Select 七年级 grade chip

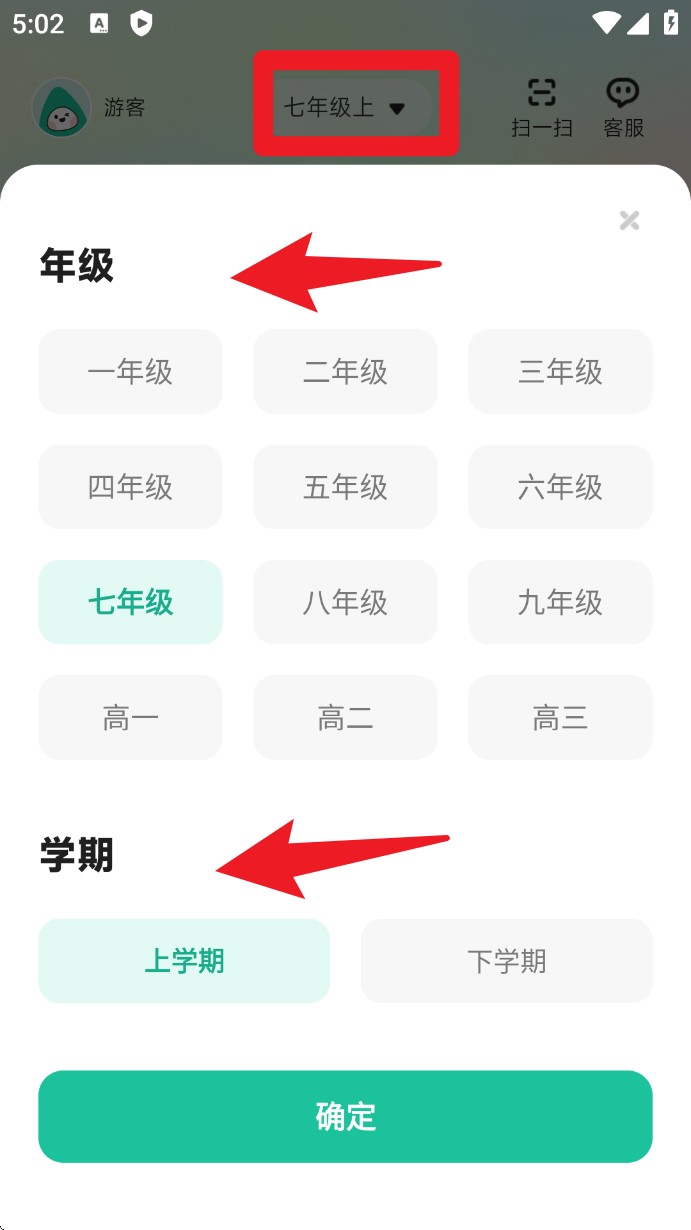click(130, 602)
